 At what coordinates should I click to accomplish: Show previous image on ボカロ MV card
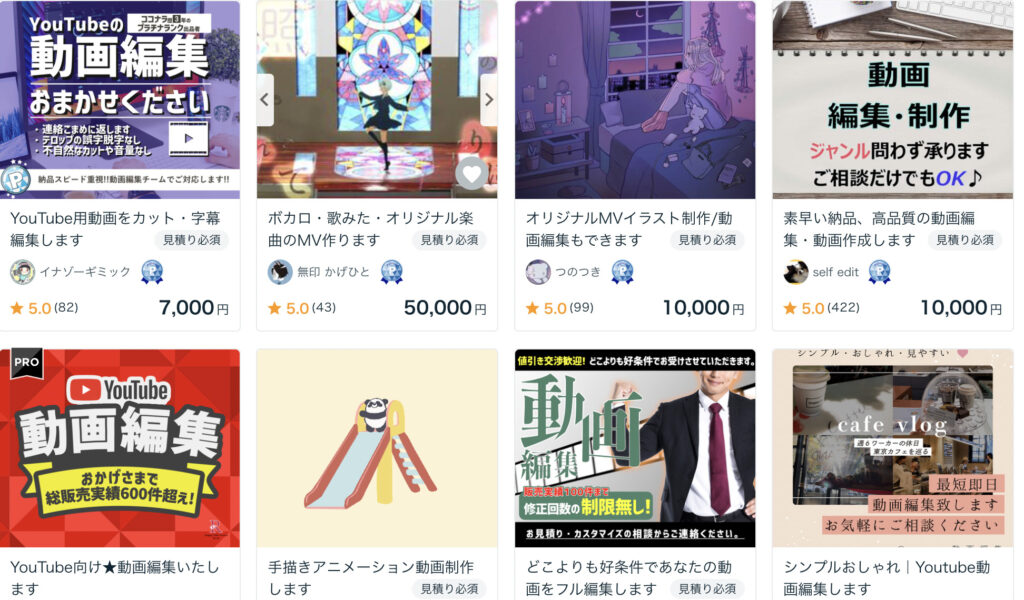266,99
